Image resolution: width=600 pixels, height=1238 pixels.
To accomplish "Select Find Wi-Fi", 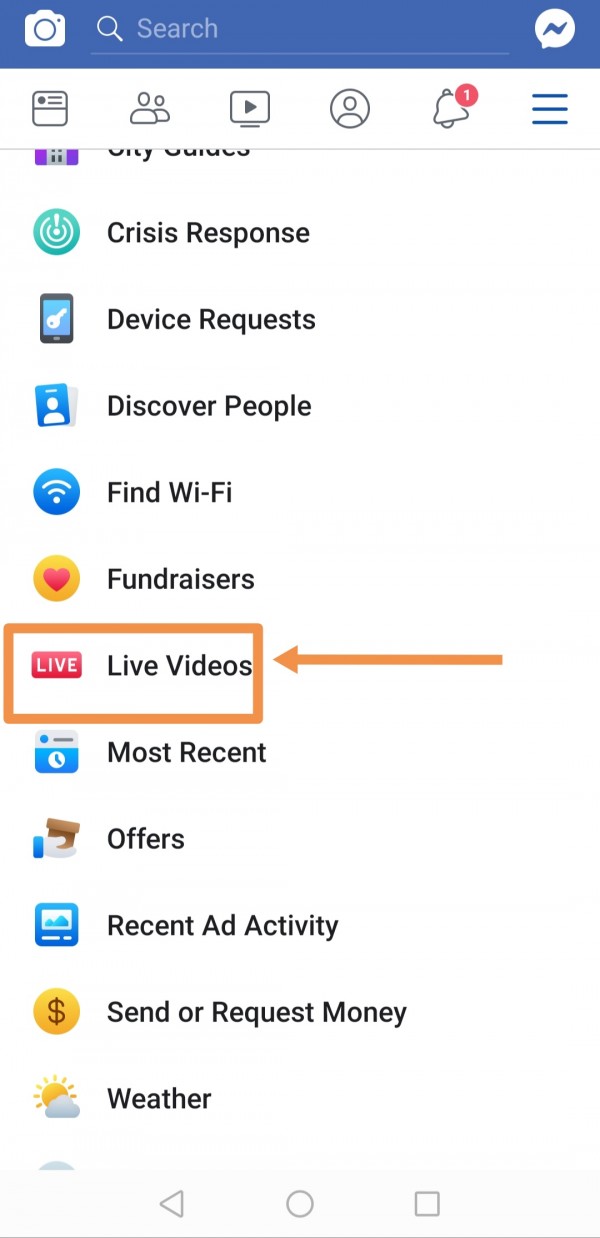I will [x=169, y=493].
